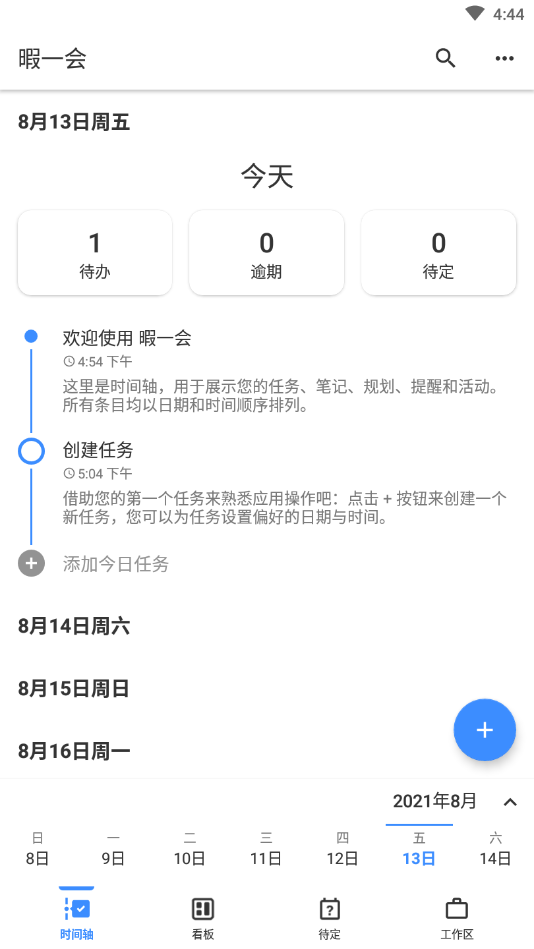
Task: Open the search icon in the app bar
Action: tap(445, 58)
